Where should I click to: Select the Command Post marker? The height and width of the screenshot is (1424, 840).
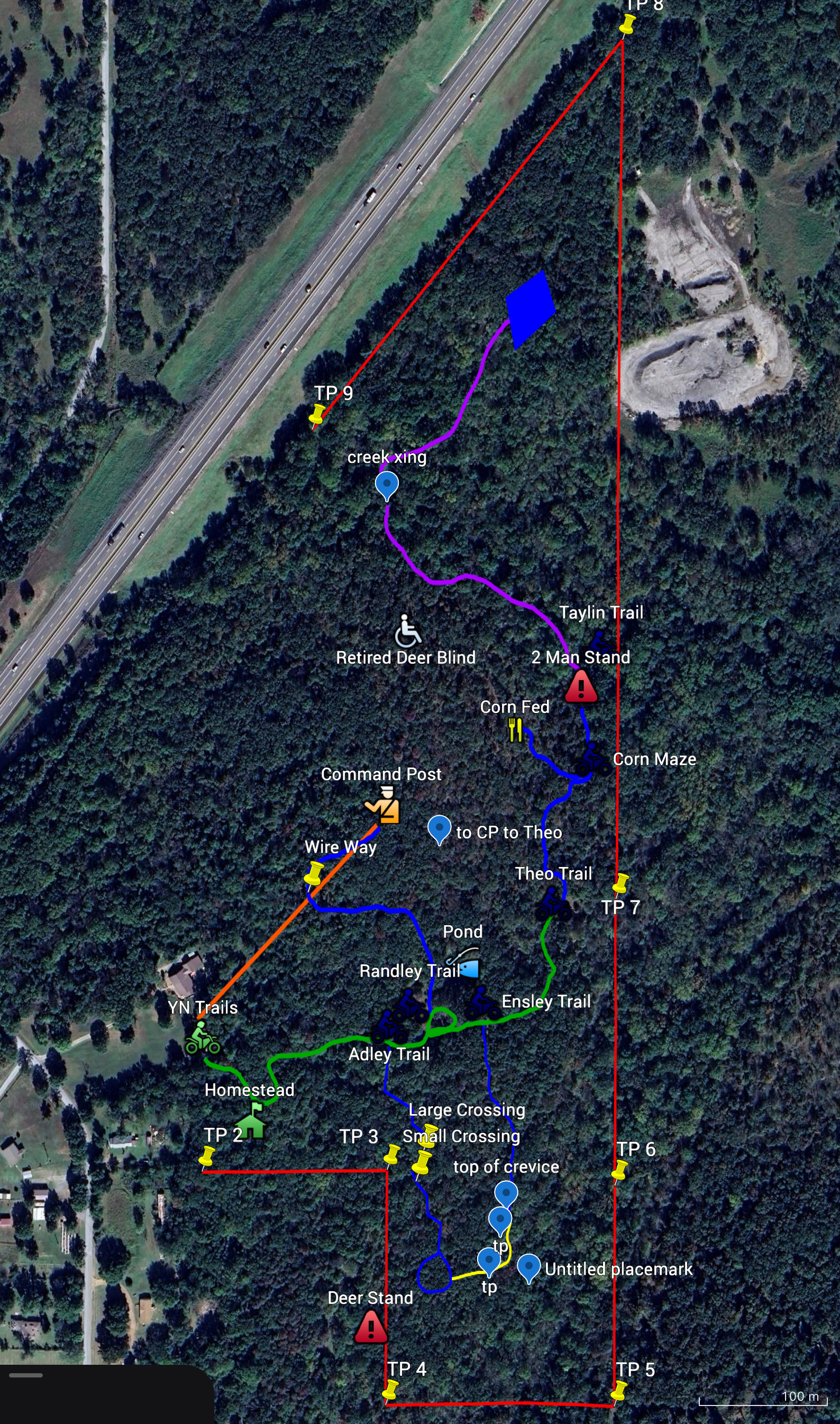pyautogui.click(x=383, y=806)
